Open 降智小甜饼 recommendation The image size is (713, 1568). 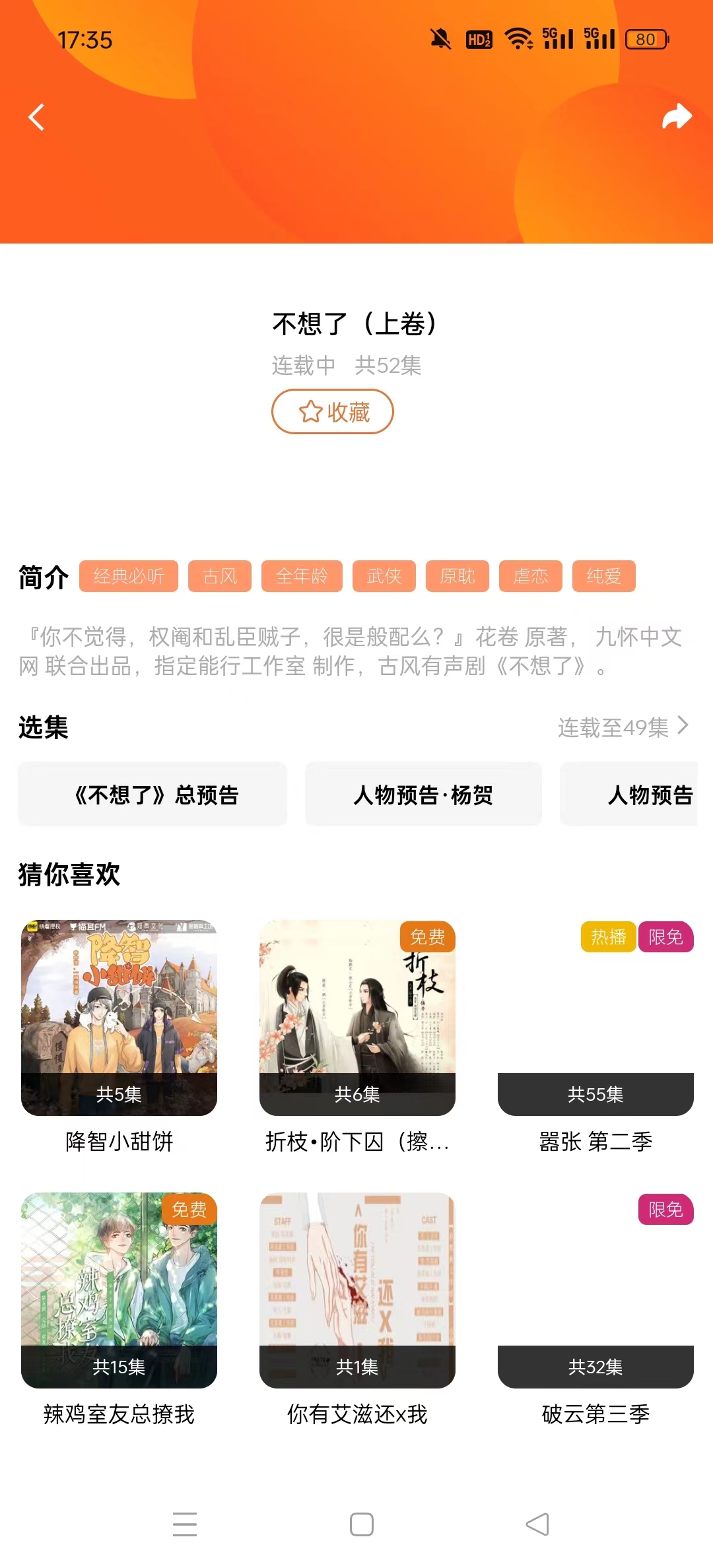(x=119, y=1018)
